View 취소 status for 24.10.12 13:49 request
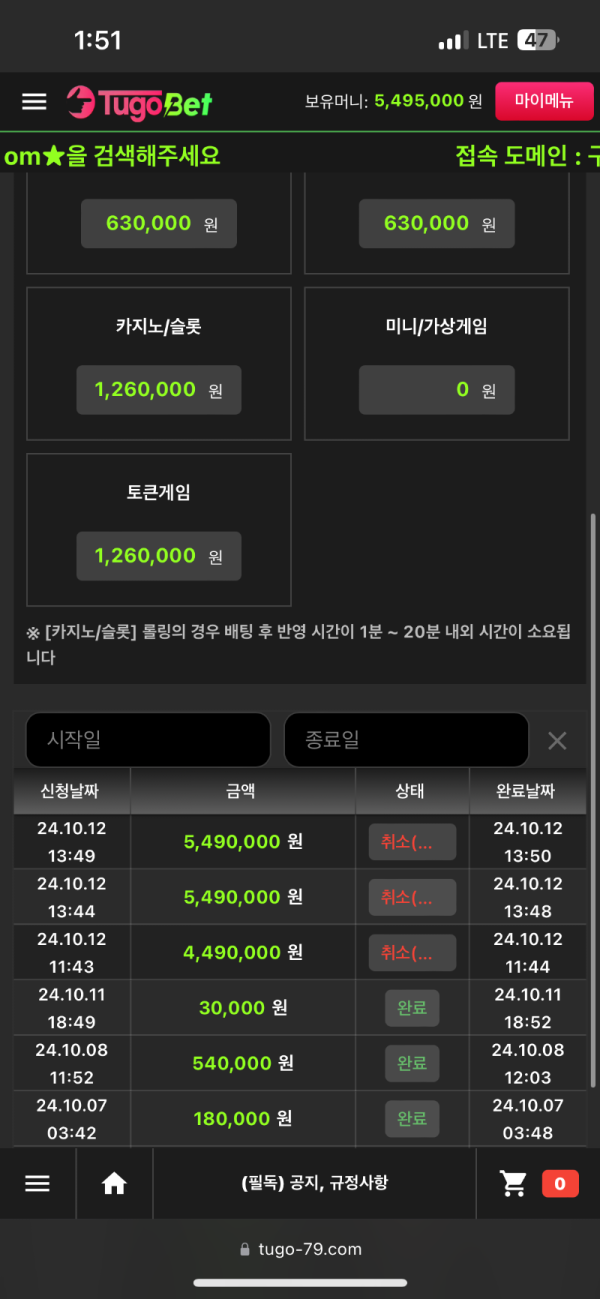 pos(412,842)
